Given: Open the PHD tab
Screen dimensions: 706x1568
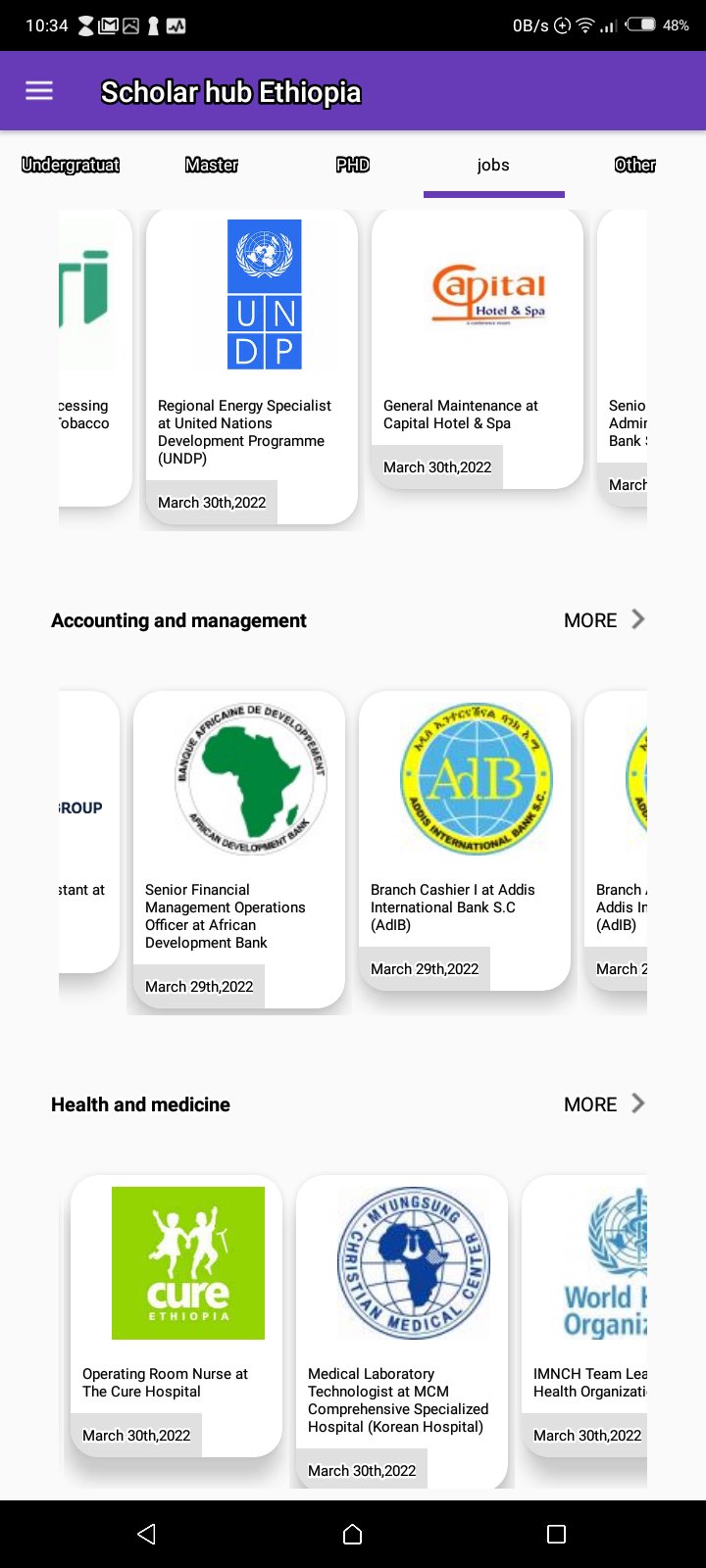Looking at the screenshot, I should [x=352, y=165].
